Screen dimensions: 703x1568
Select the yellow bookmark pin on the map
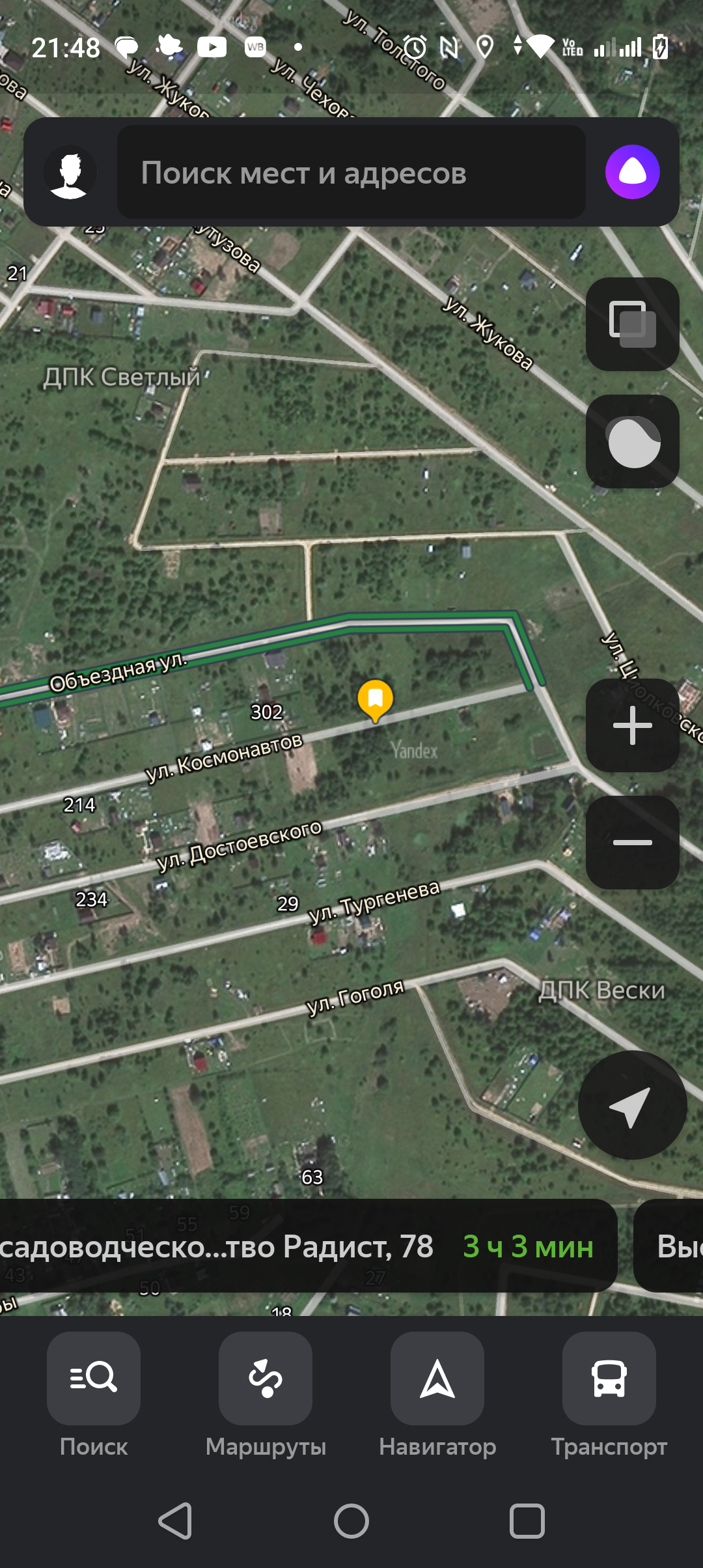point(375,699)
